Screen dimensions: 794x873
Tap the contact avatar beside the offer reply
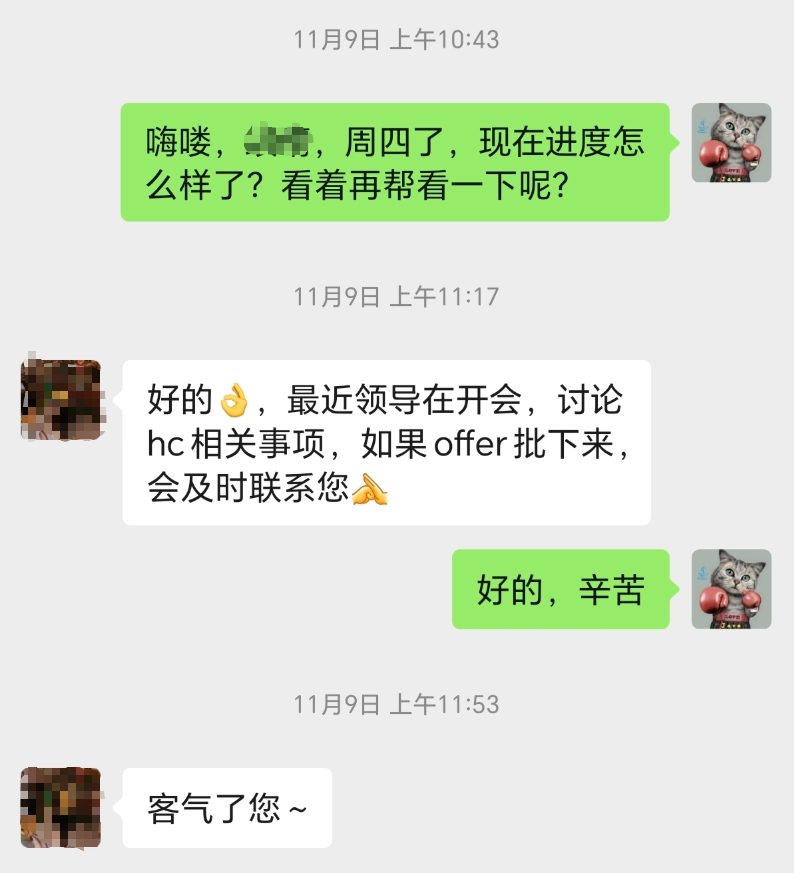61,400
